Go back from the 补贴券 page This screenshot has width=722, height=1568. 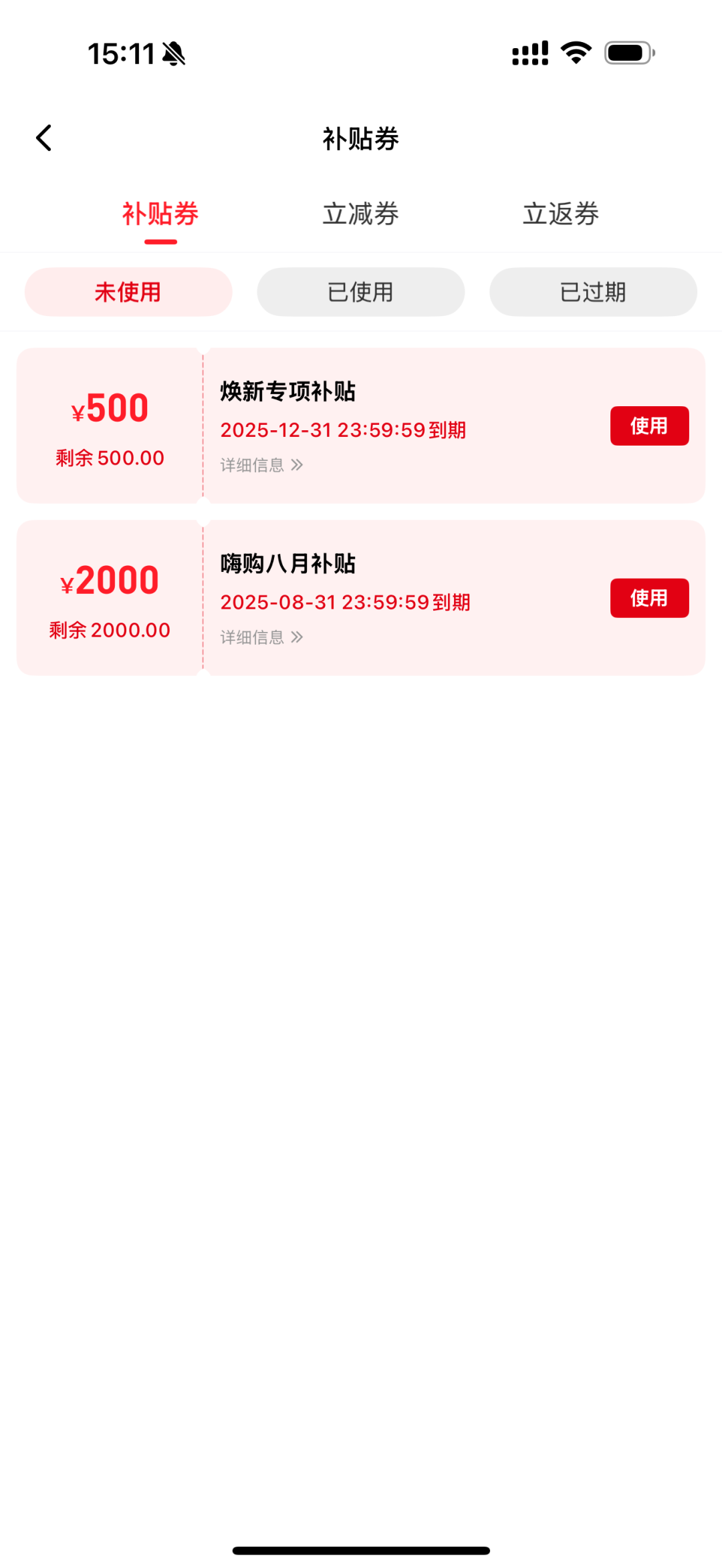pos(44,138)
